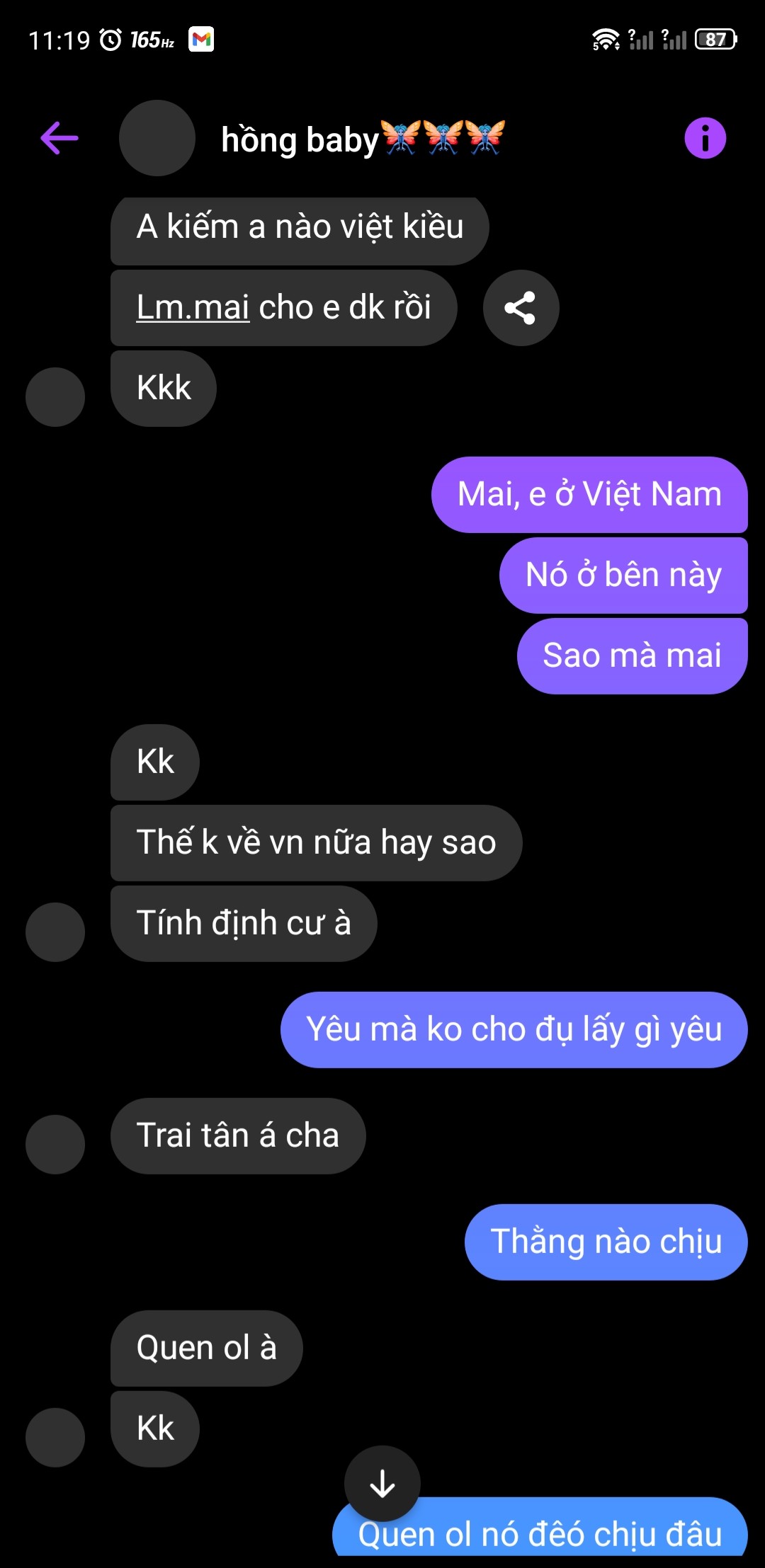The width and height of the screenshot is (765, 1568).
Task: Jump to latest message with down arrow
Action: tap(382, 1483)
